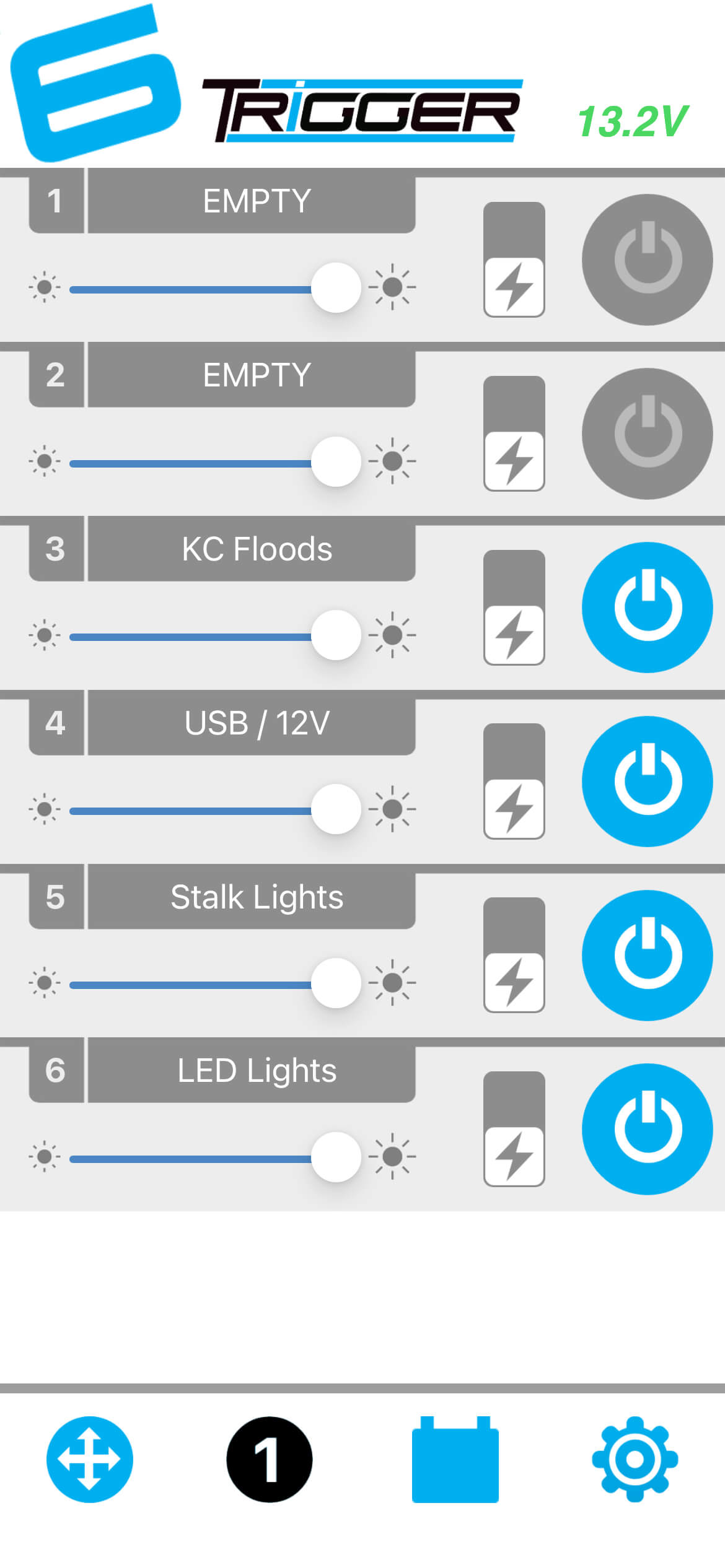Image resolution: width=725 pixels, height=1568 pixels.
Task: Select the black number 1 group button
Action: coord(270,1460)
